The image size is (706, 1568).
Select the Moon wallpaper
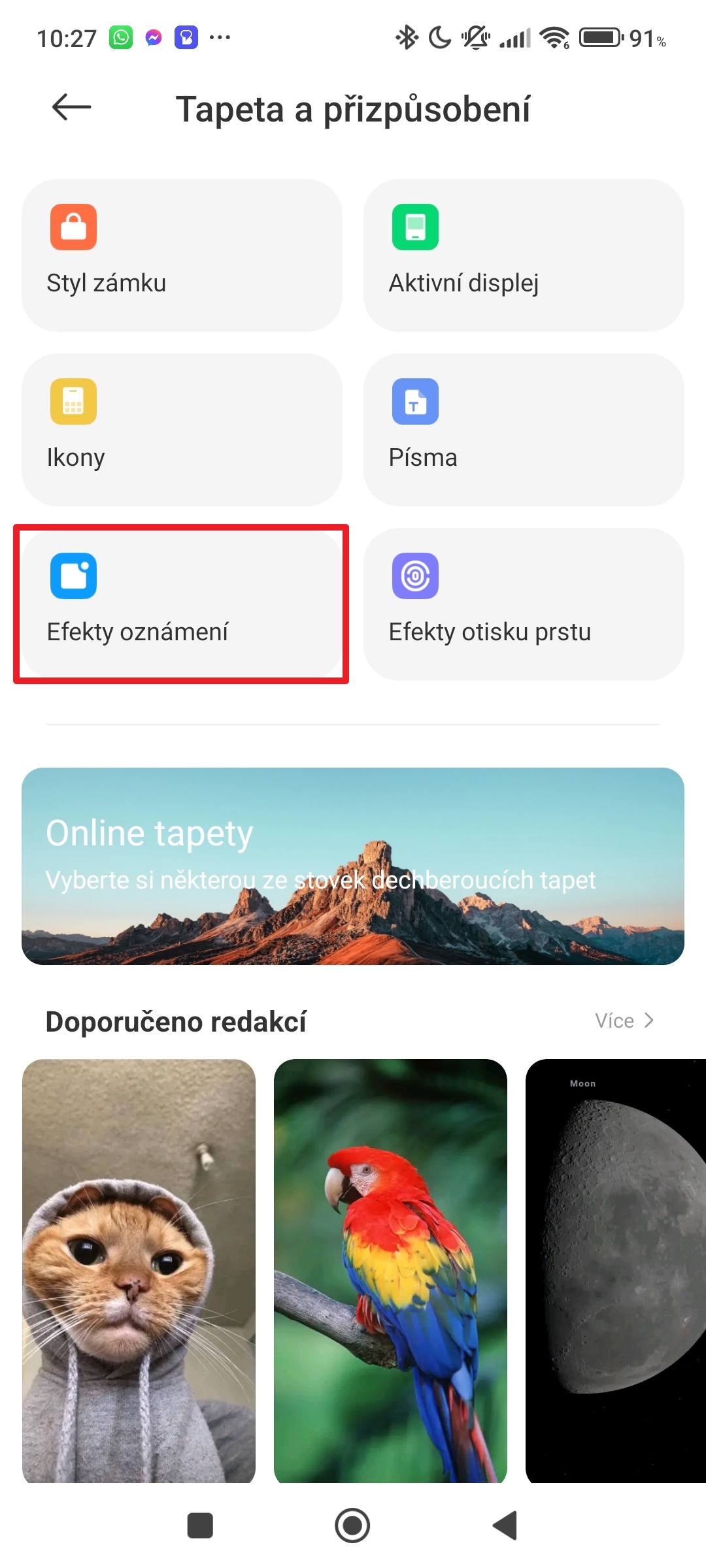(x=616, y=1271)
